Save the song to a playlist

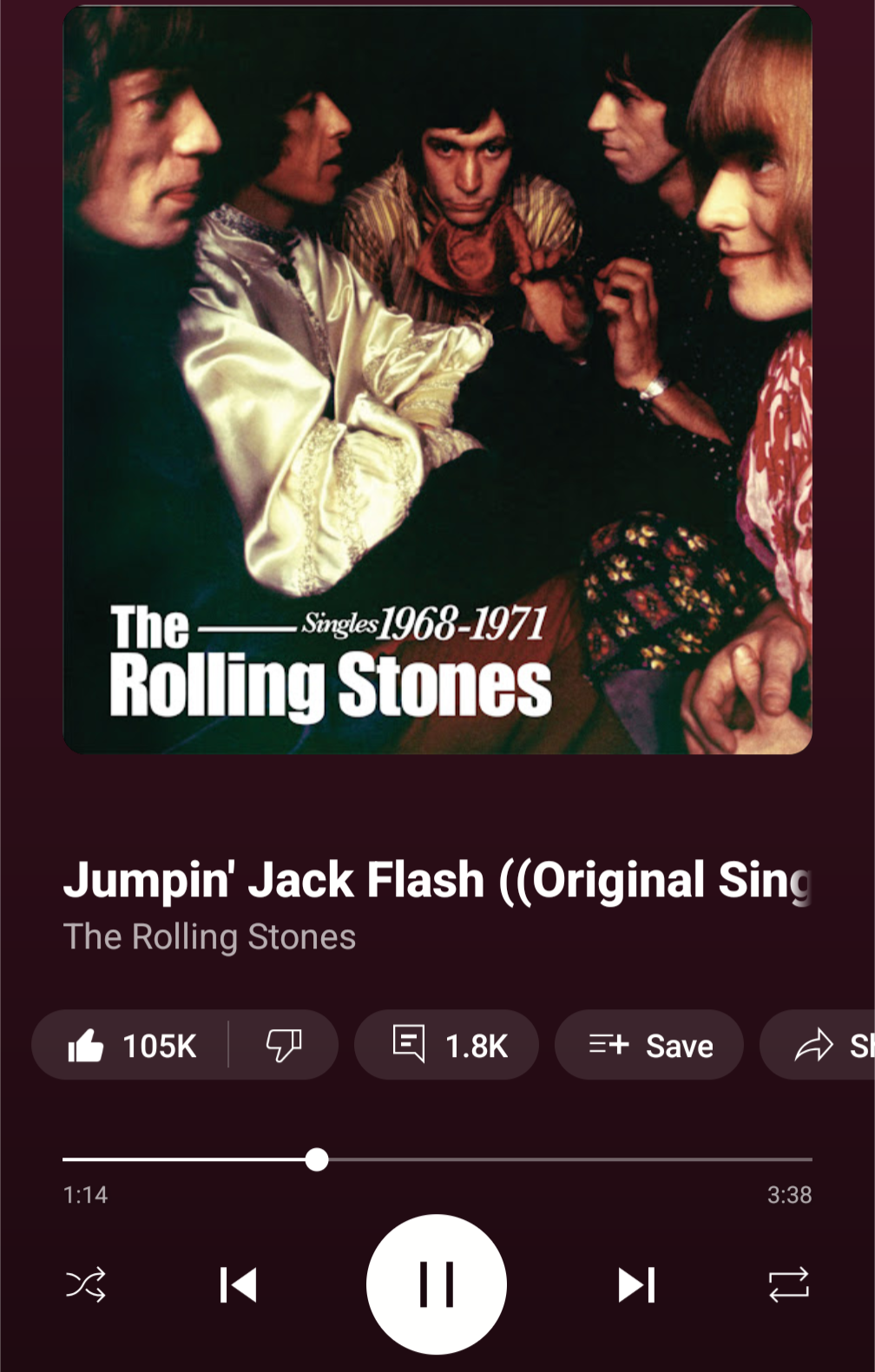649,1045
